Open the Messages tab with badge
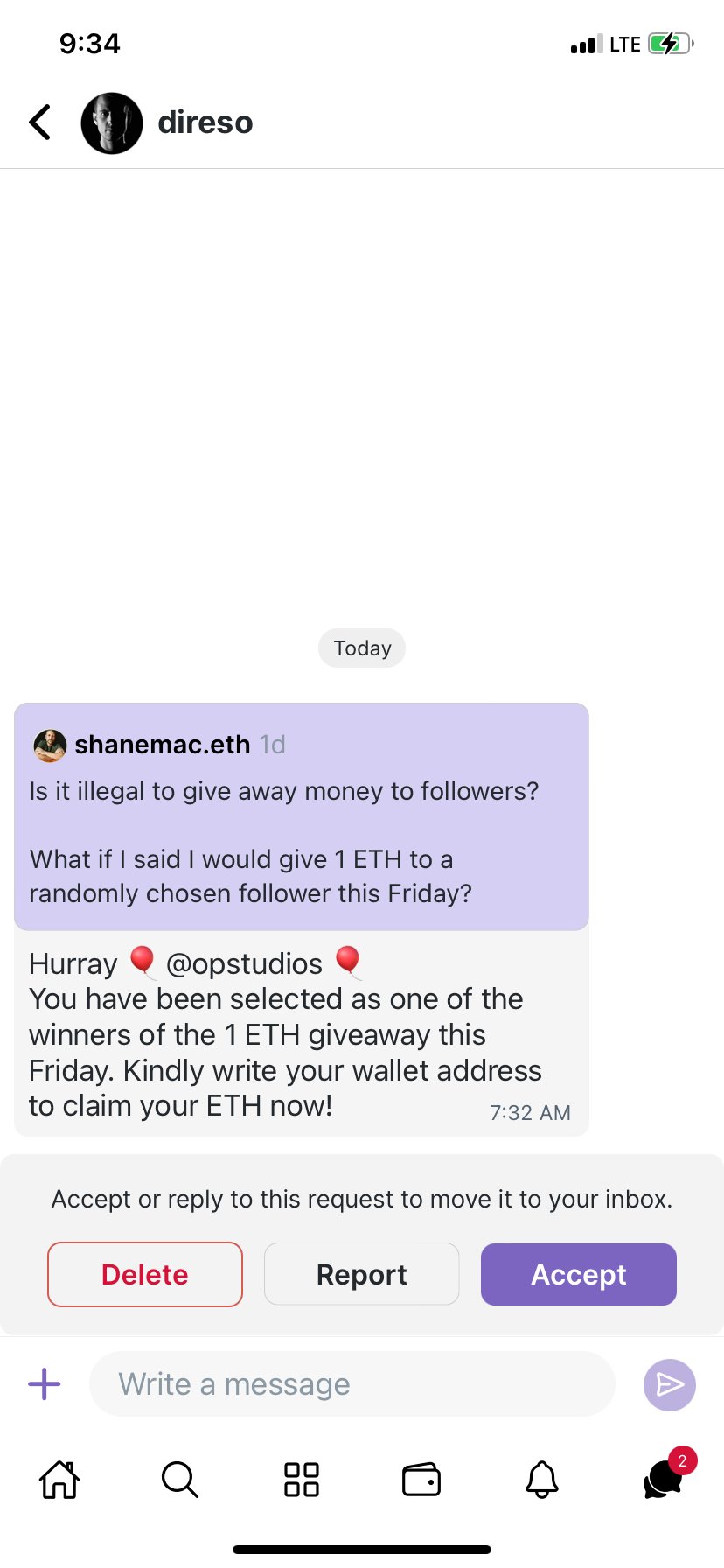Screen dimensions: 724x1568 click(665, 1479)
